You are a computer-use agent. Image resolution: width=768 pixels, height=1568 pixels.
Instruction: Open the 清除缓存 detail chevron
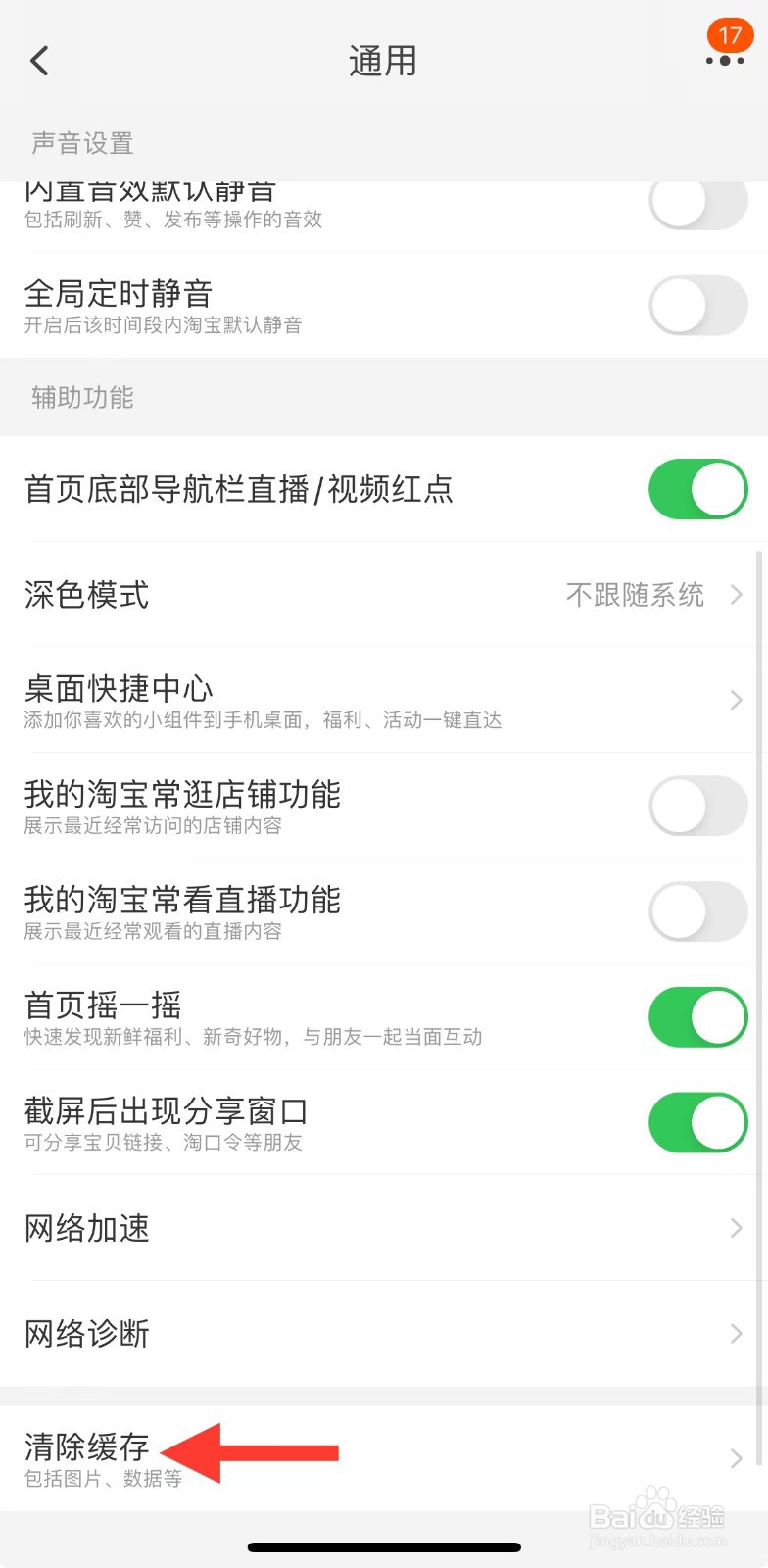tap(737, 1455)
